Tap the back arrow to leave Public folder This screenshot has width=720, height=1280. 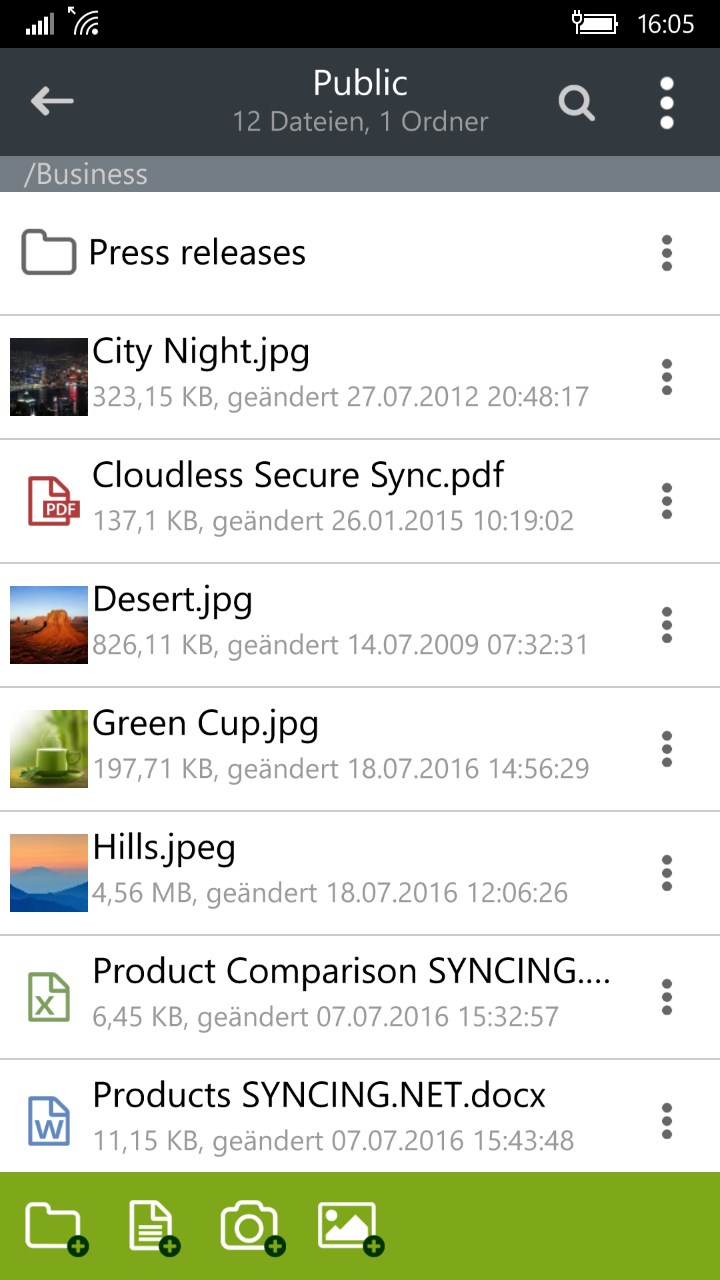pos(51,101)
